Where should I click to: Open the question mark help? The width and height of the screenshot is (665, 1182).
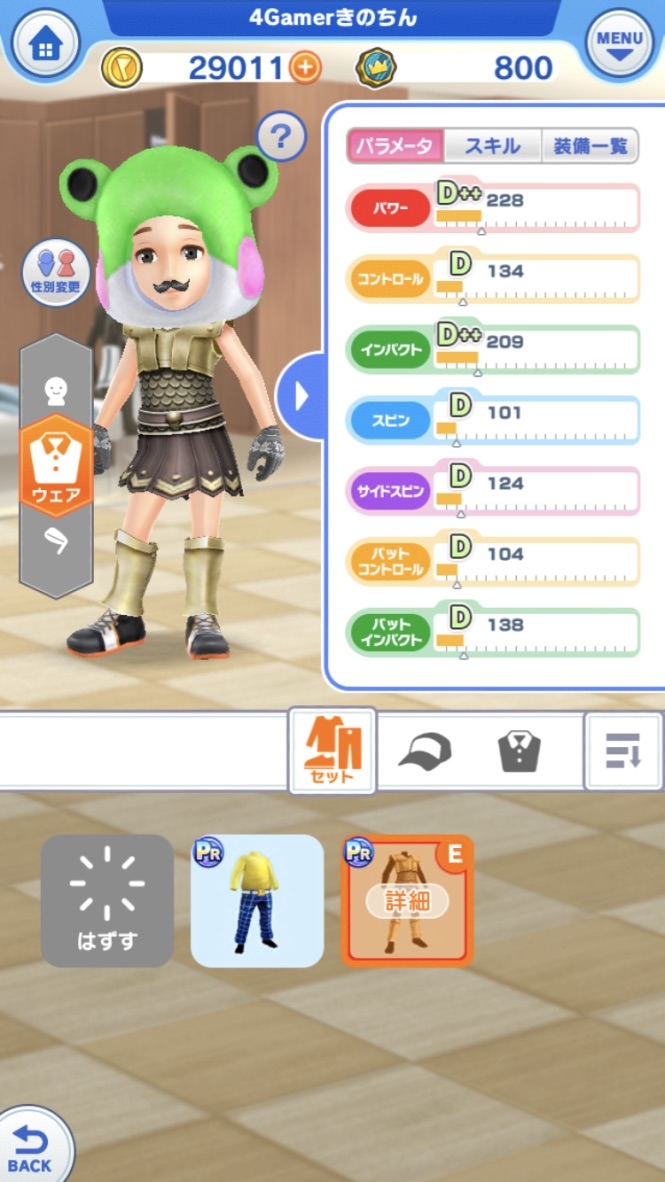coord(281,137)
